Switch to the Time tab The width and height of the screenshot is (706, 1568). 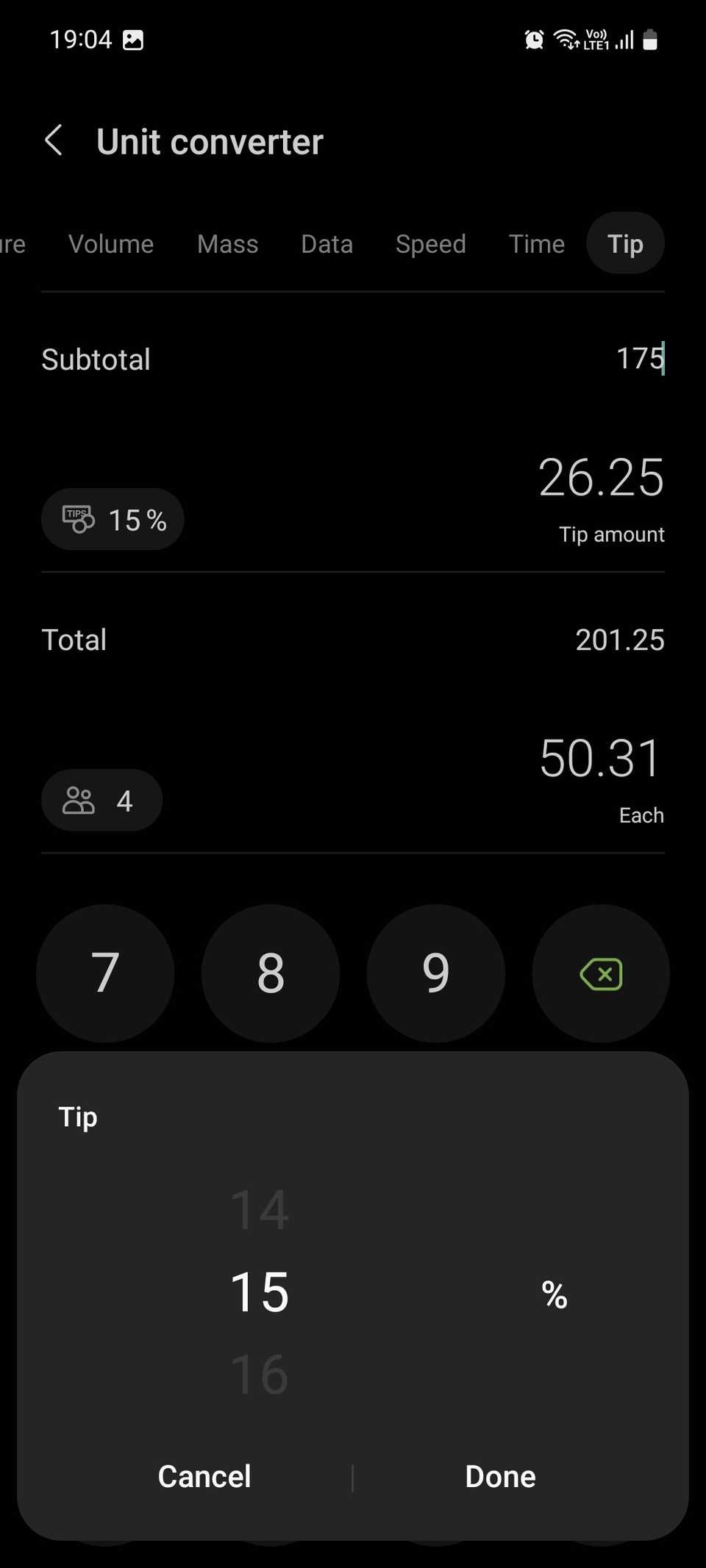coord(537,244)
